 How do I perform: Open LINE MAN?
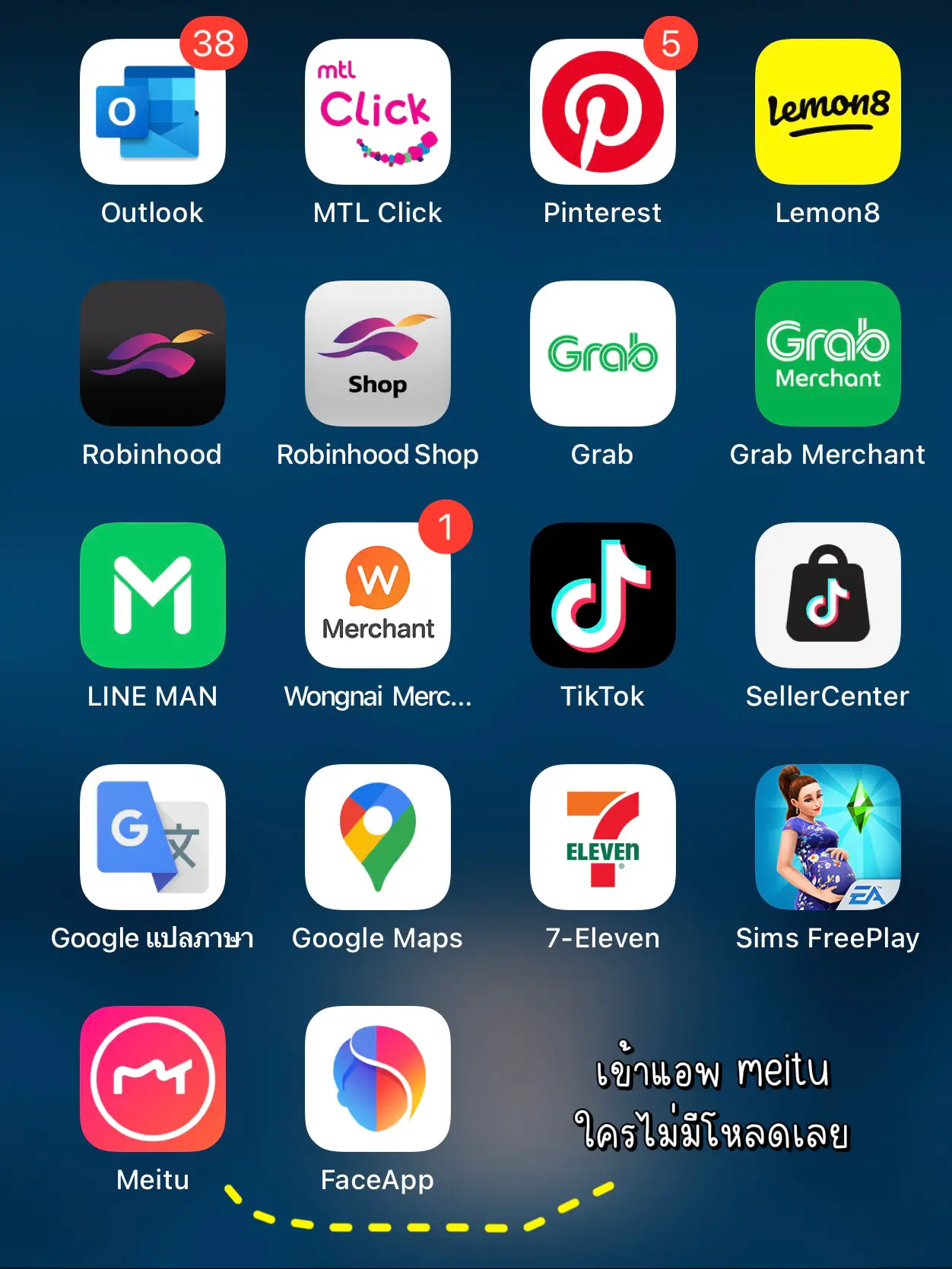click(x=152, y=595)
